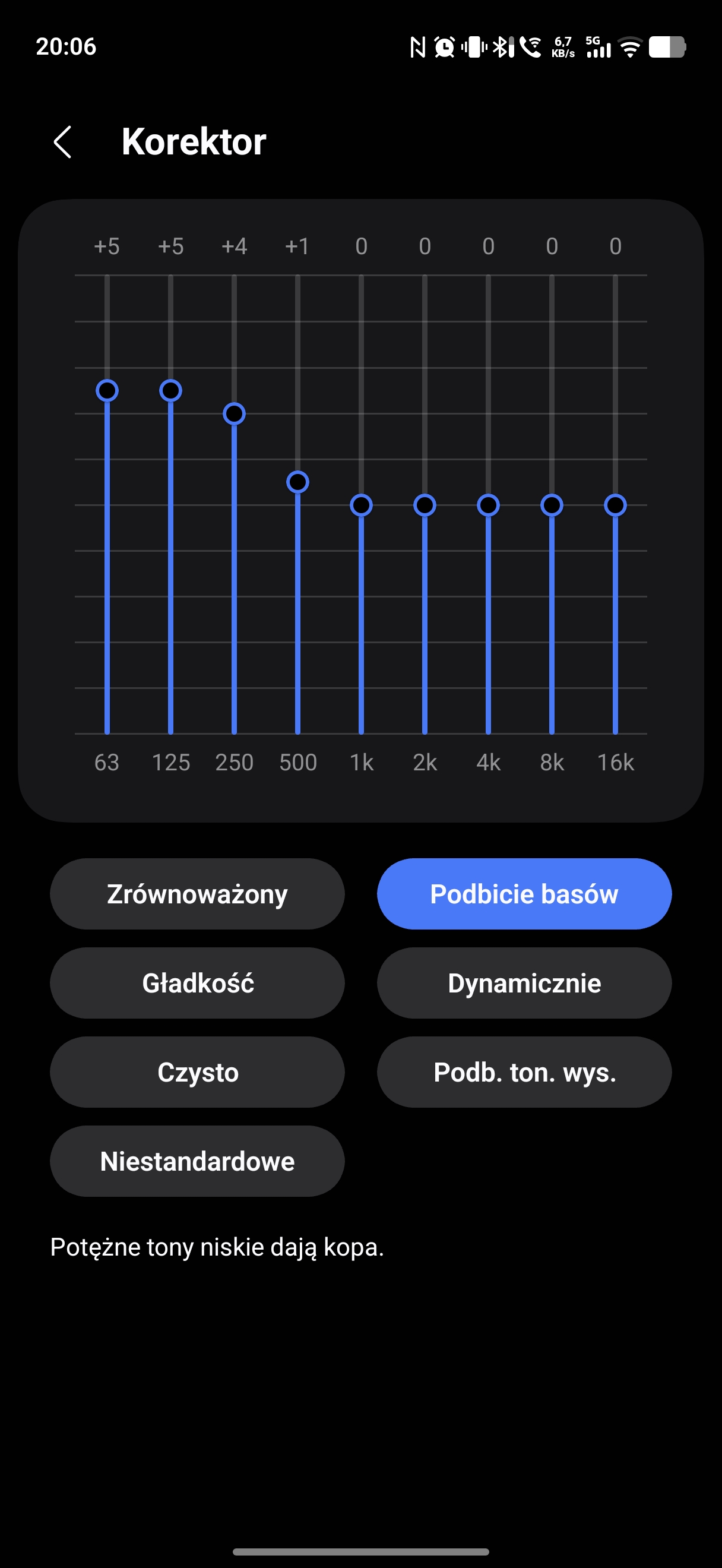This screenshot has height=1568, width=722.
Task: Open the Niestandardowe custom preset
Action: (x=197, y=1161)
